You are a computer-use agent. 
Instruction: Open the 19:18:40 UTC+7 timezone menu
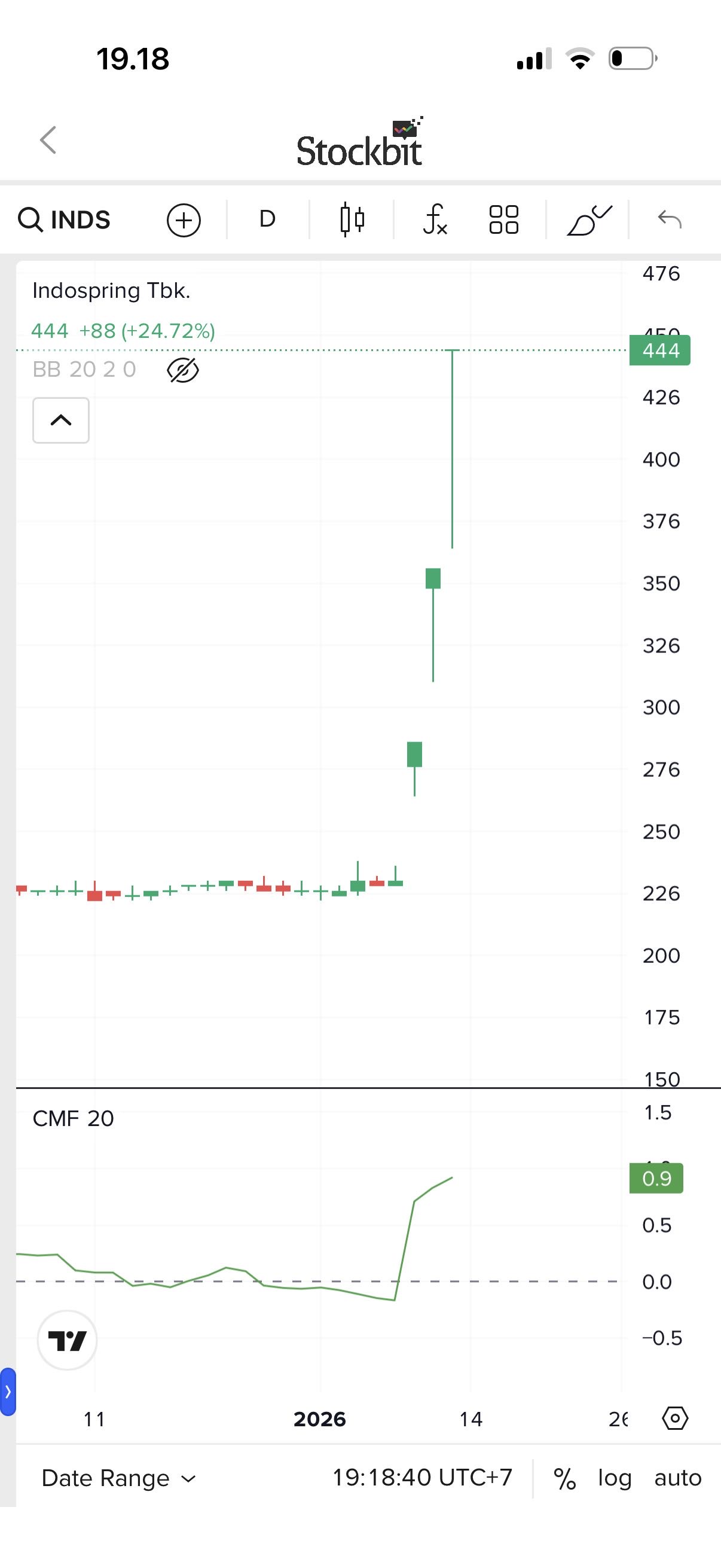(x=421, y=1477)
